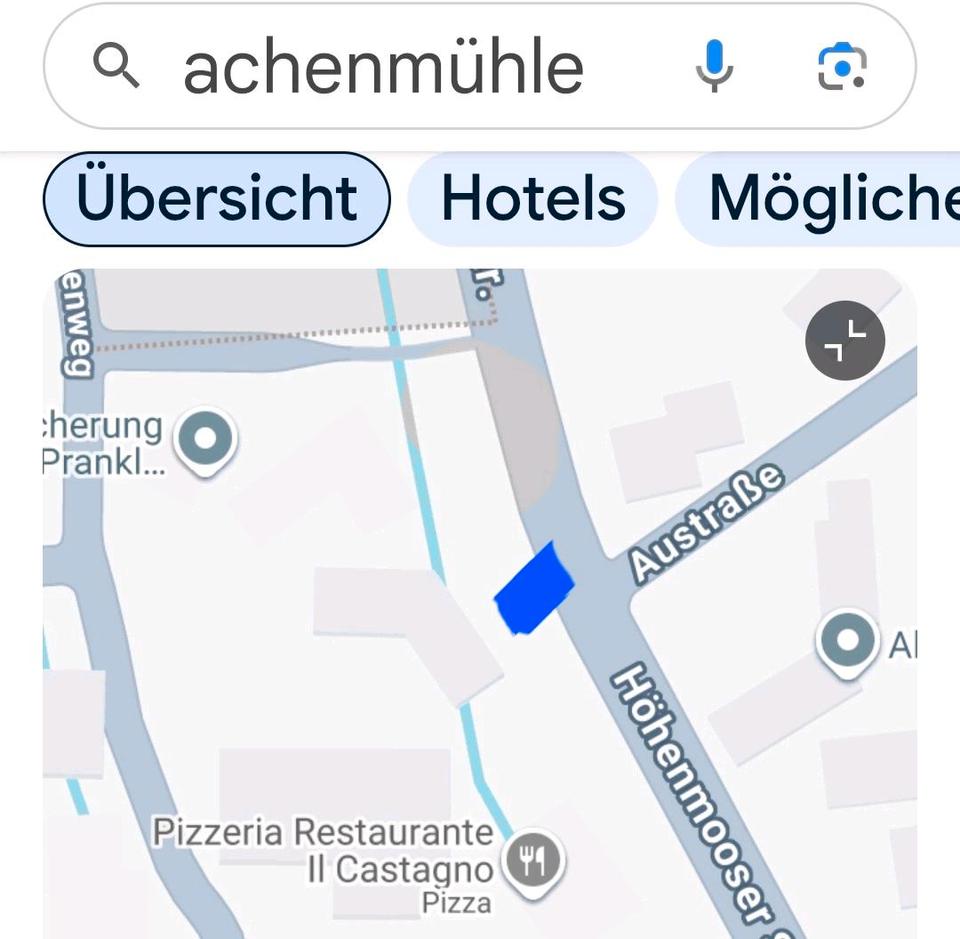Open the Pizzeria Il Castagno map pin

532,859
